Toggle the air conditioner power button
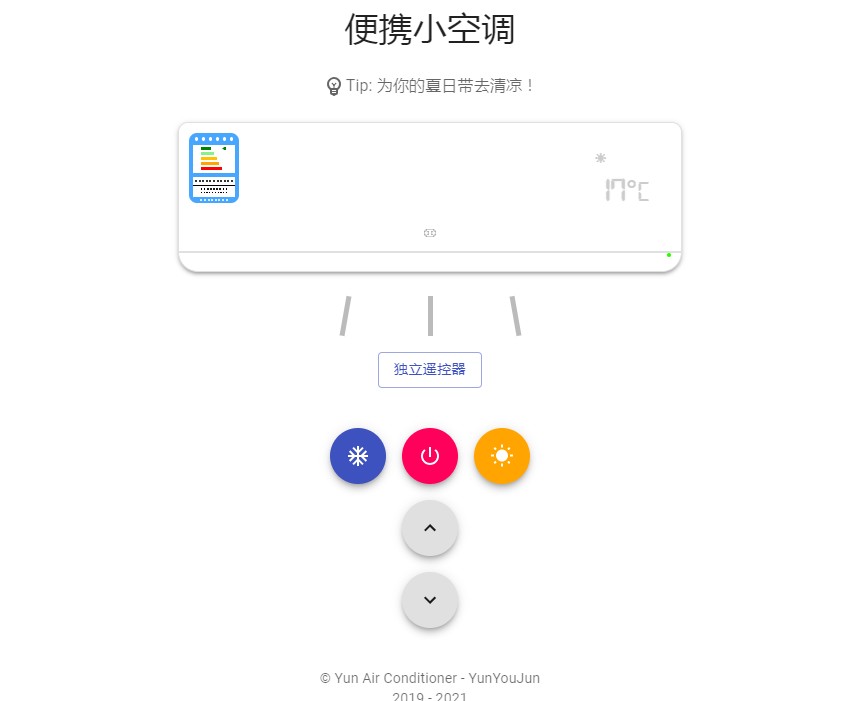861x701 pixels. pyautogui.click(x=430, y=456)
